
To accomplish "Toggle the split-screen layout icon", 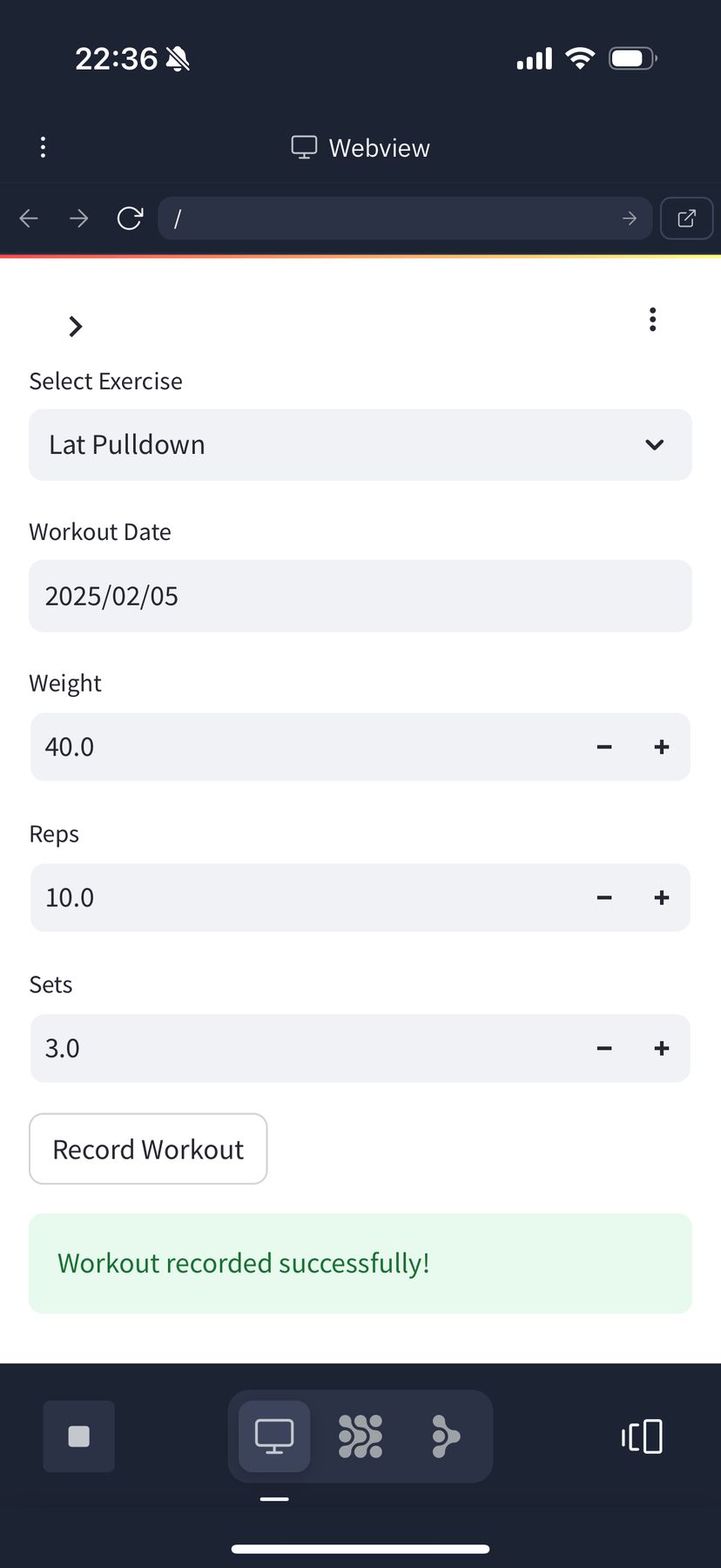I will click(x=643, y=1436).
